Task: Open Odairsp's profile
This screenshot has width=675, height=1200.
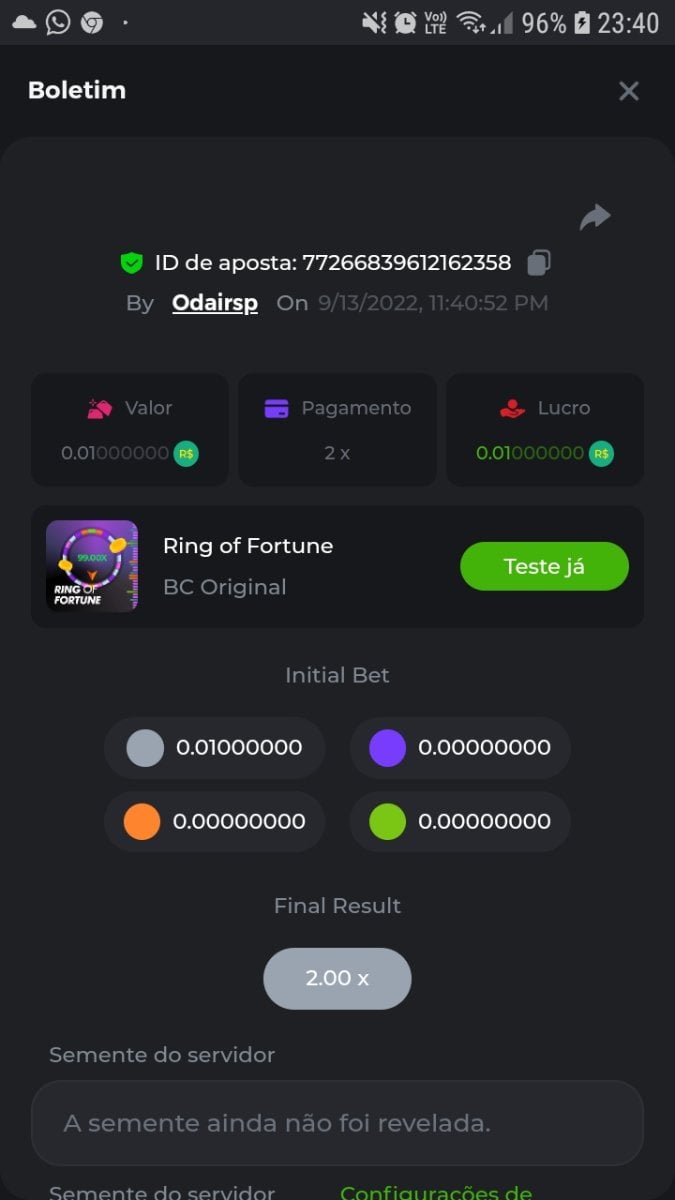Action: [x=215, y=303]
